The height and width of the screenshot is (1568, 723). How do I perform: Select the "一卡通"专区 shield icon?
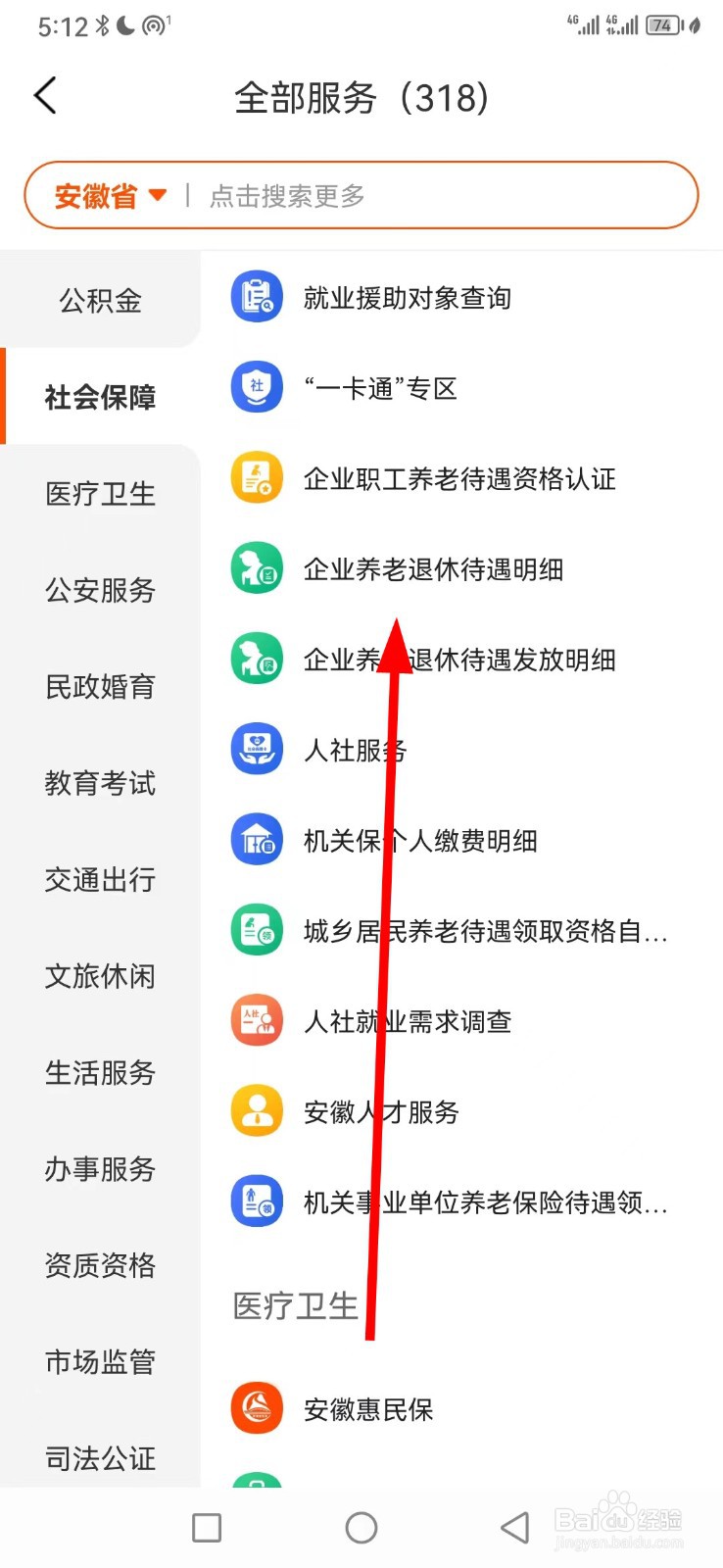256,387
